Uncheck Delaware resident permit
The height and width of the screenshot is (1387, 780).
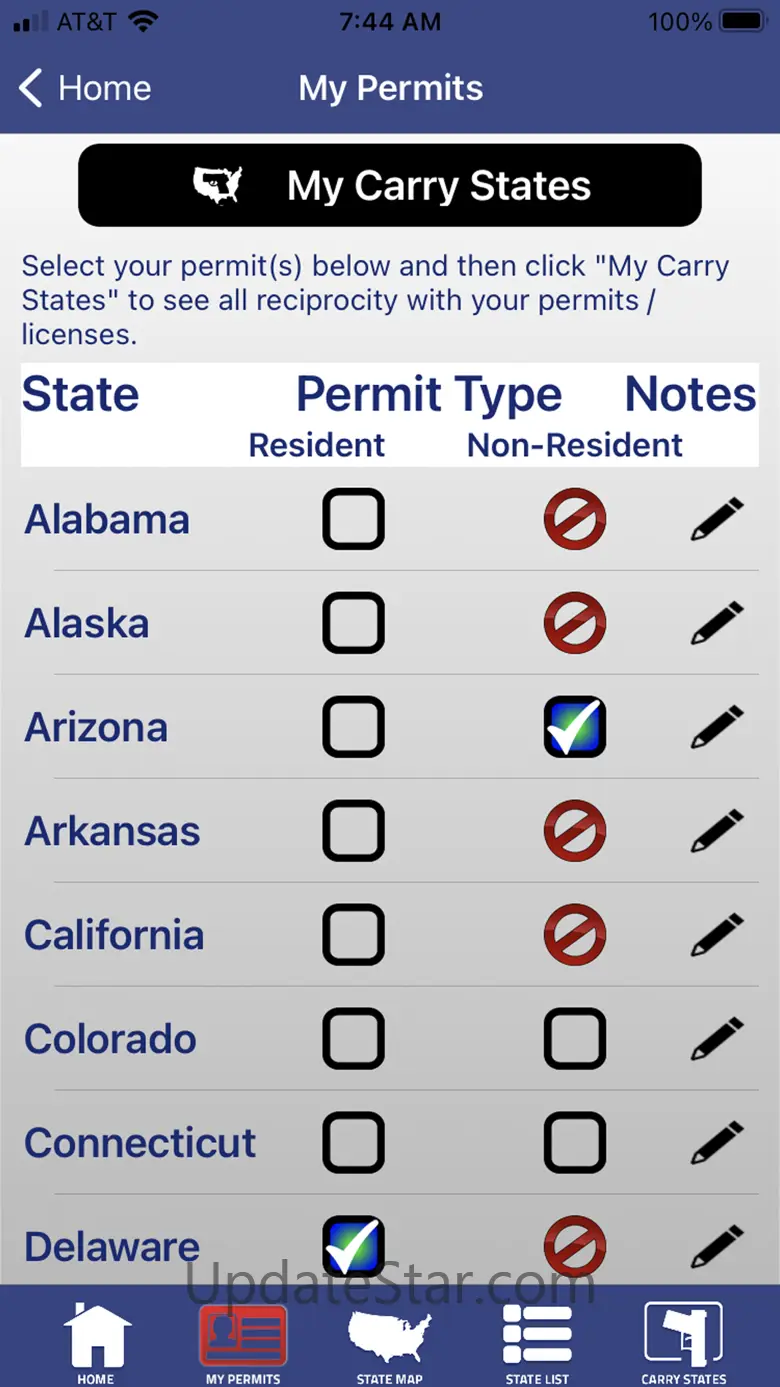(353, 1247)
